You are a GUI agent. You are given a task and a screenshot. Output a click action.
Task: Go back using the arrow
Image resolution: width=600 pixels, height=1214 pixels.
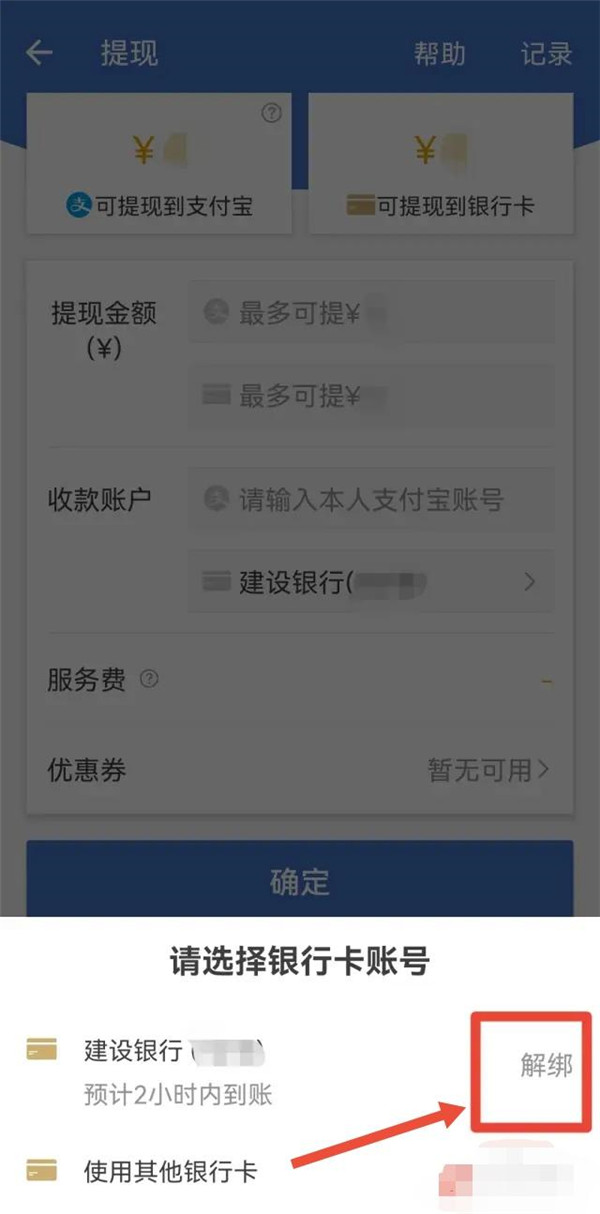click(39, 53)
